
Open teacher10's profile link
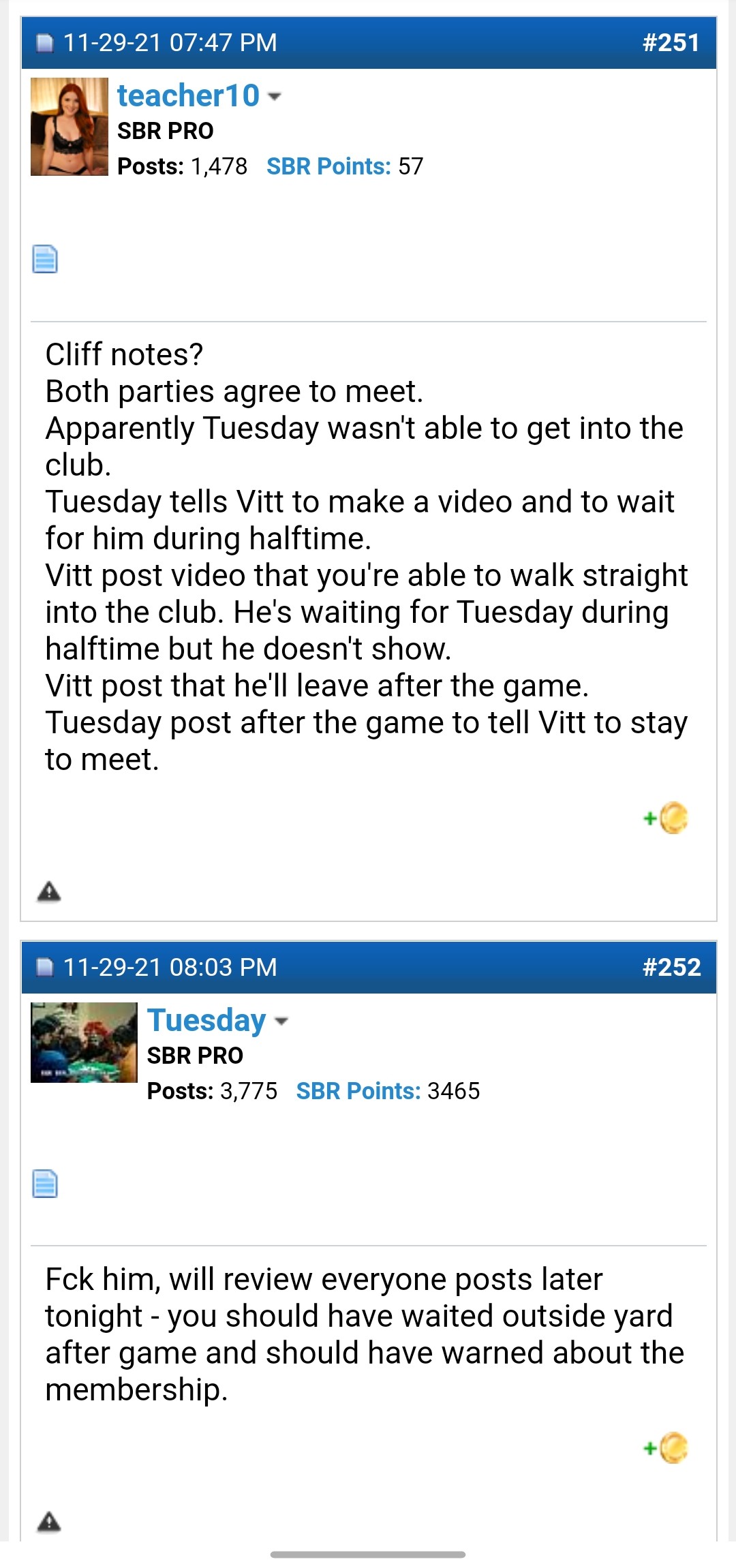[187, 96]
